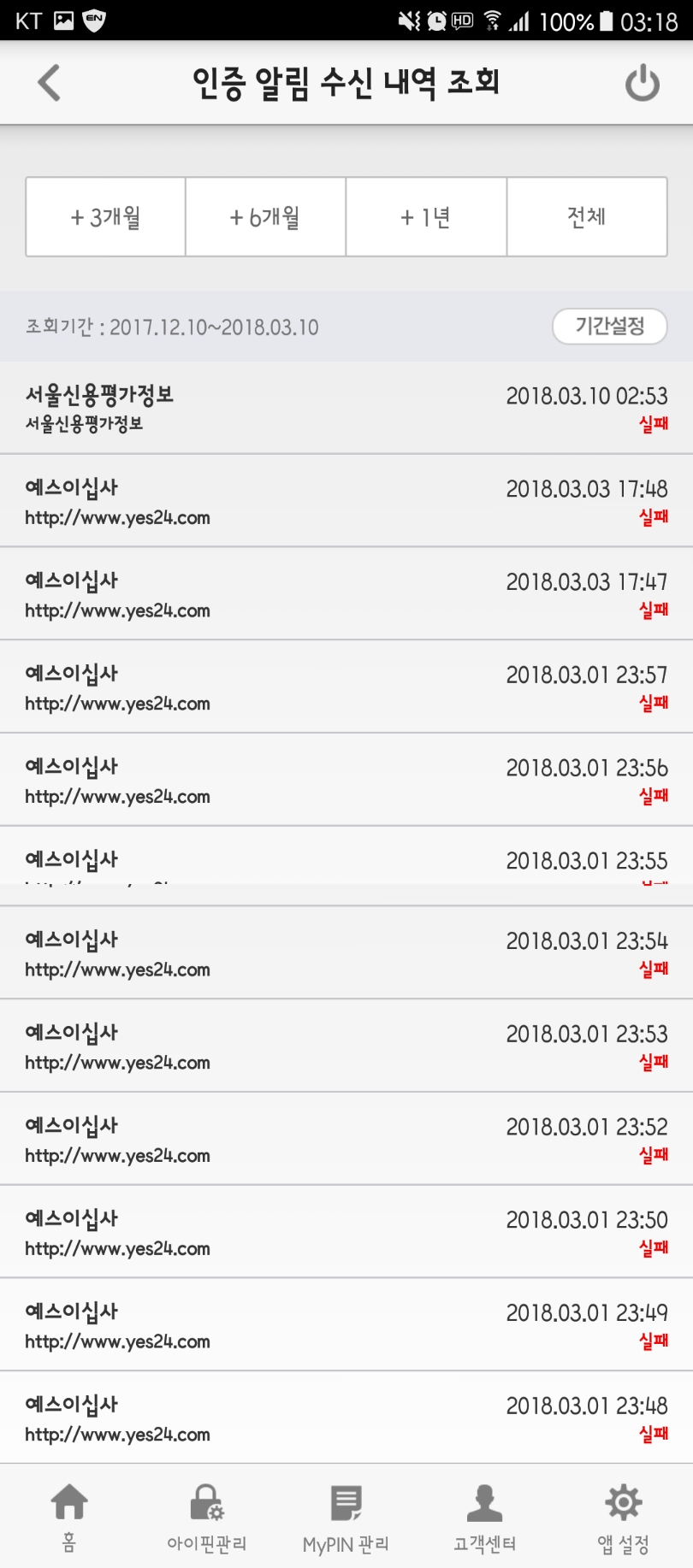
Task: Open the 고객센터 tab
Action: pyautogui.click(x=484, y=1517)
